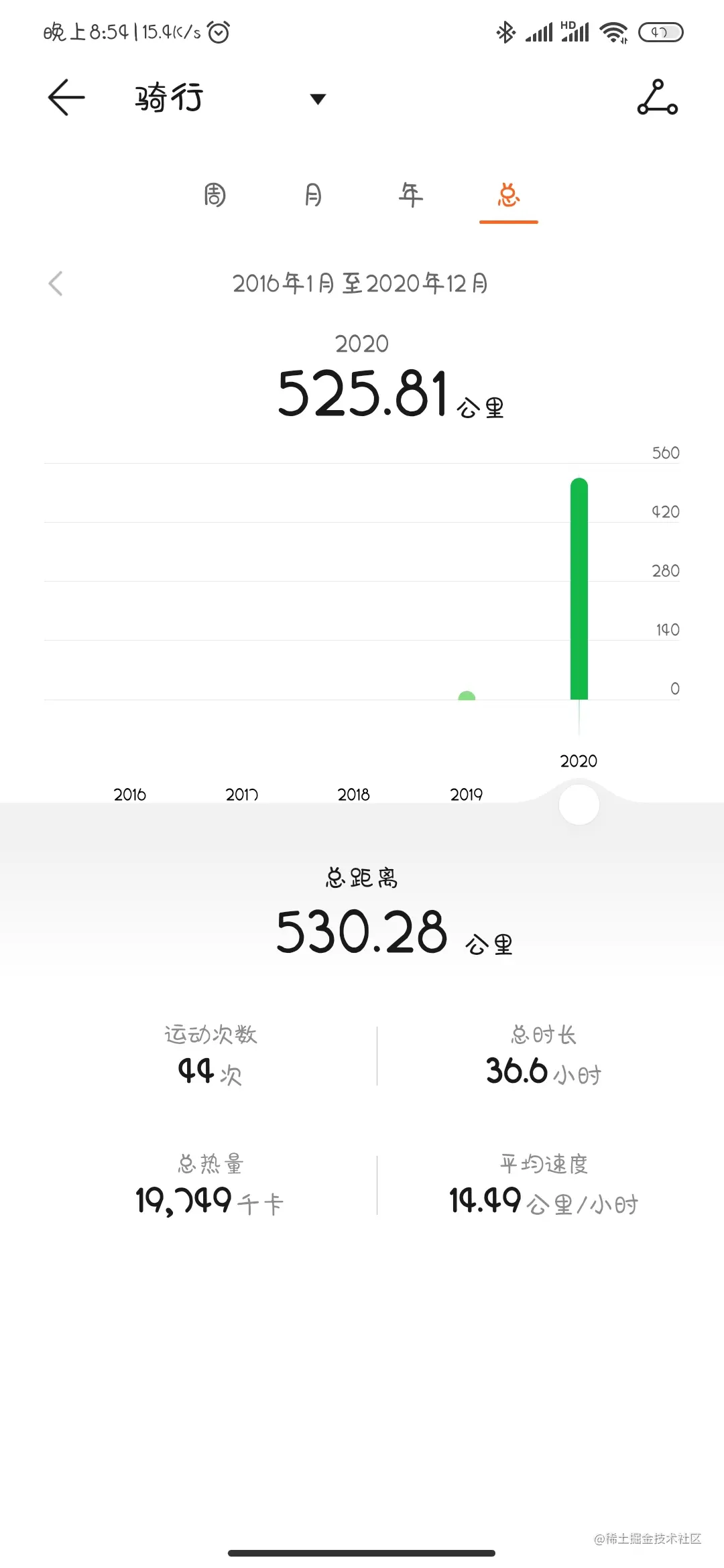This screenshot has width=724, height=1568.
Task: Select year 2016 on the axis
Action: (x=129, y=795)
